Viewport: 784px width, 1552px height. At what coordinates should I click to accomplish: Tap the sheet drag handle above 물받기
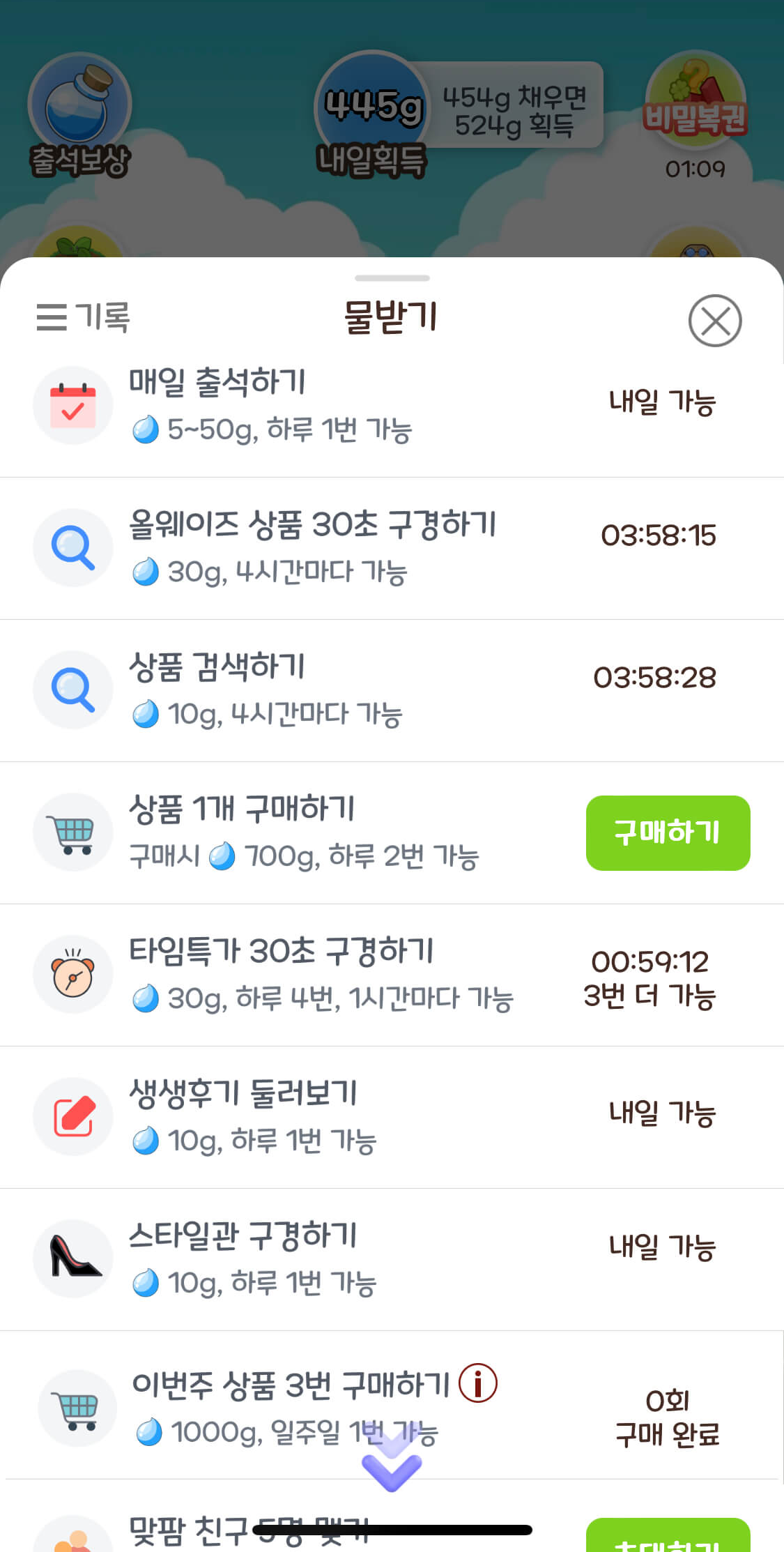[392, 278]
